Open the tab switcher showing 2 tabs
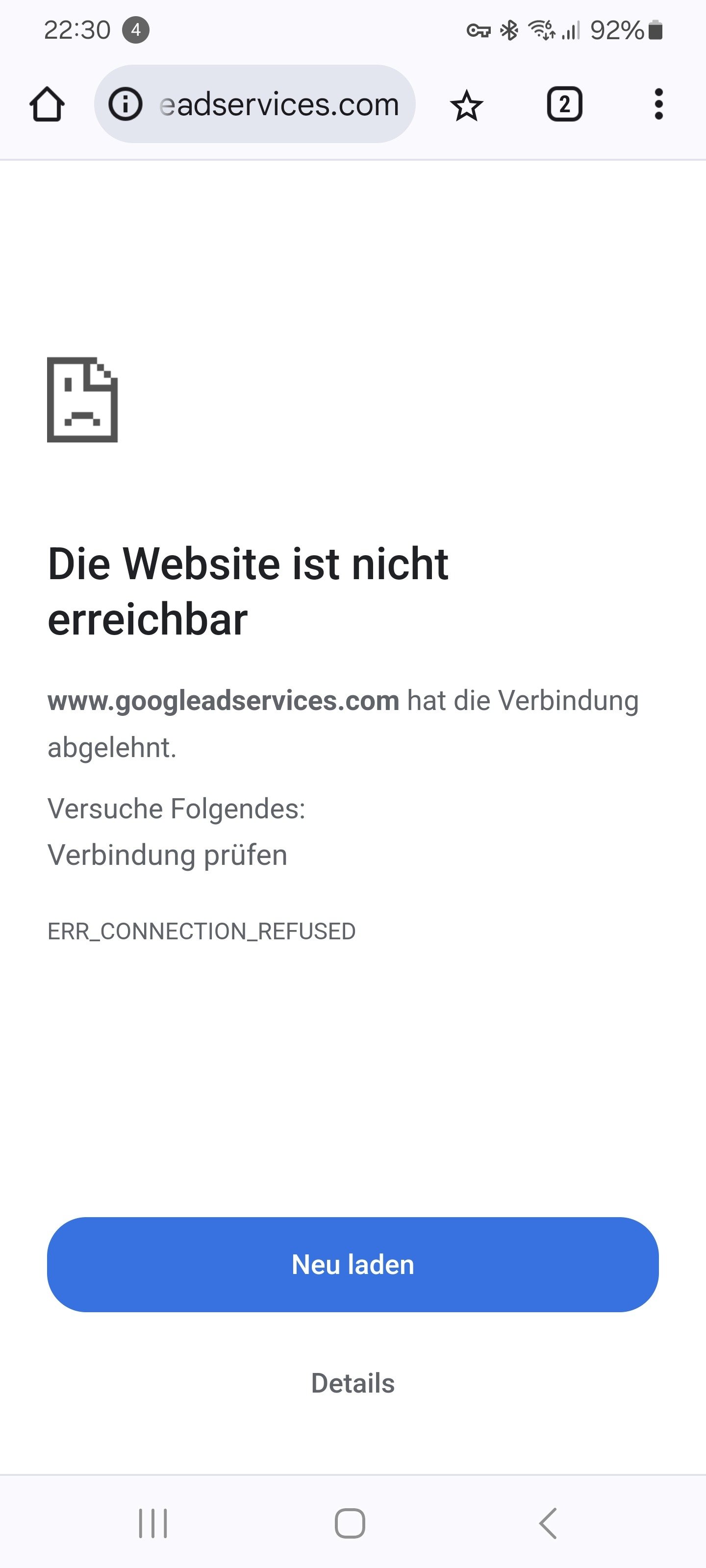The image size is (706, 1568). coord(564,105)
